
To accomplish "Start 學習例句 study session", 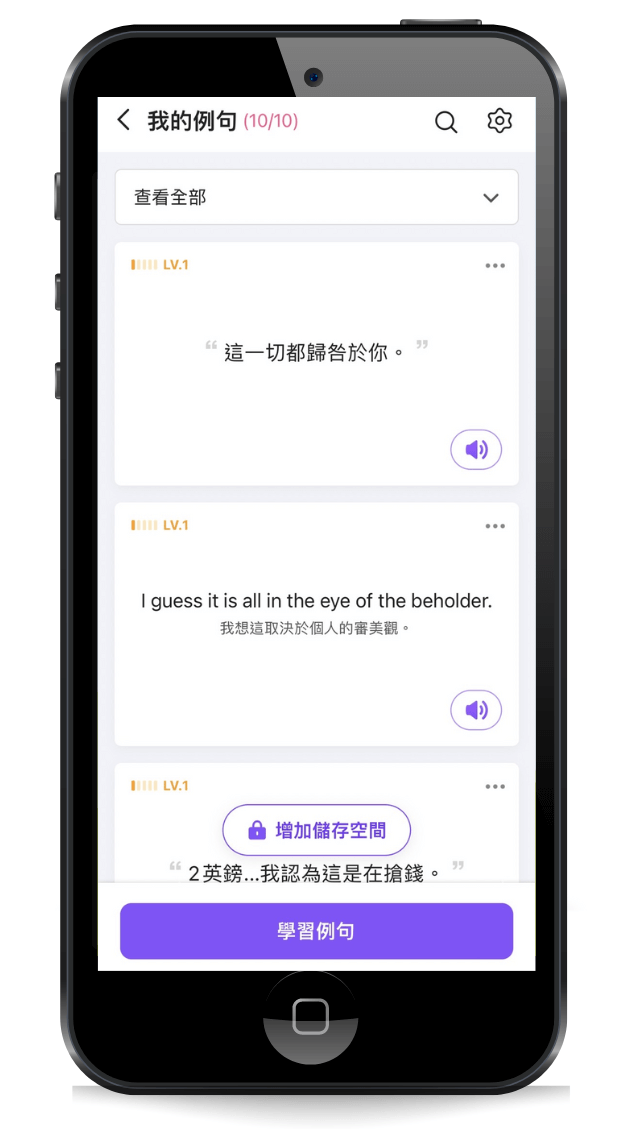I will pos(316,931).
